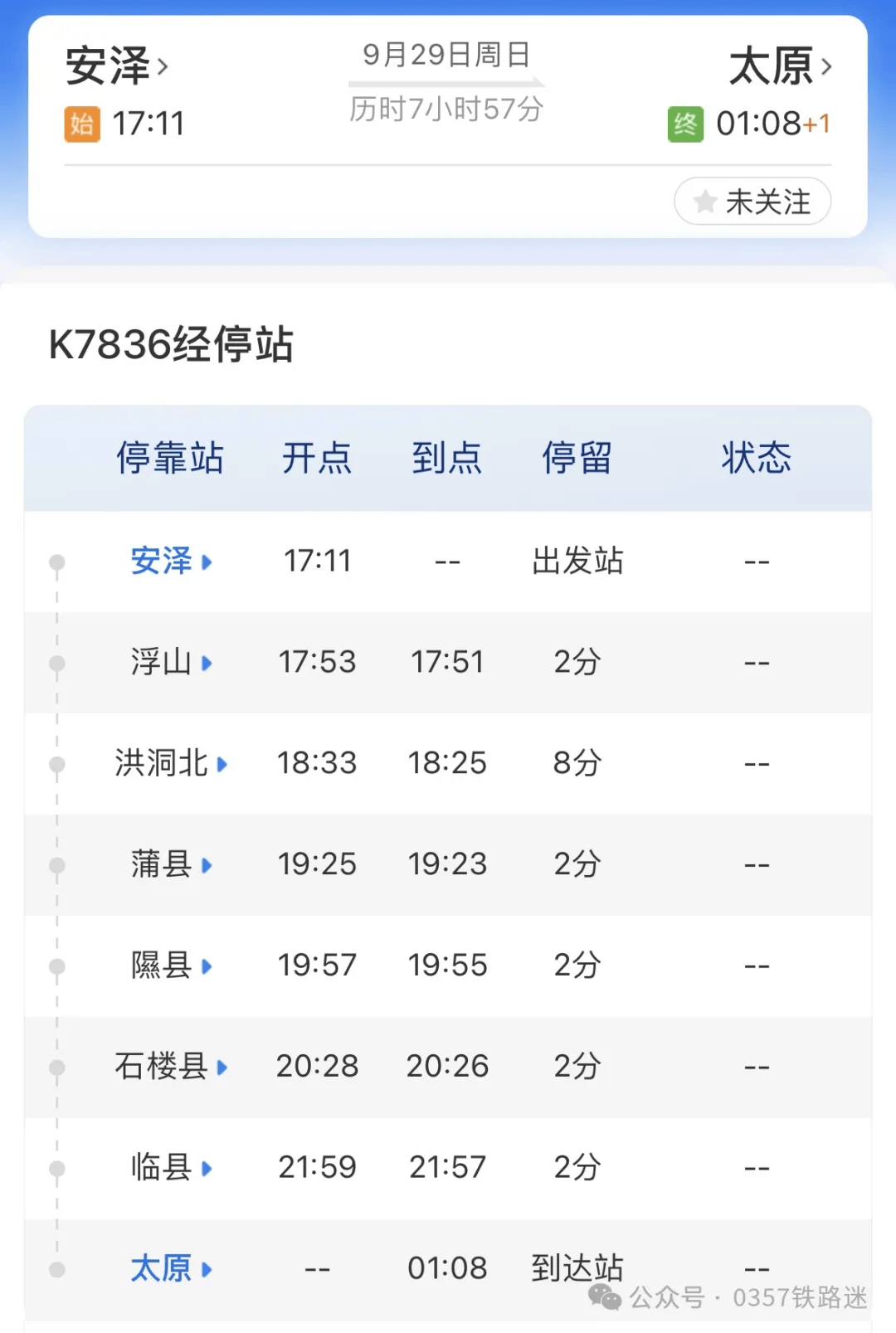Click the chevron next to header 太原
Viewport: 896px width, 1333px height.
(x=825, y=68)
